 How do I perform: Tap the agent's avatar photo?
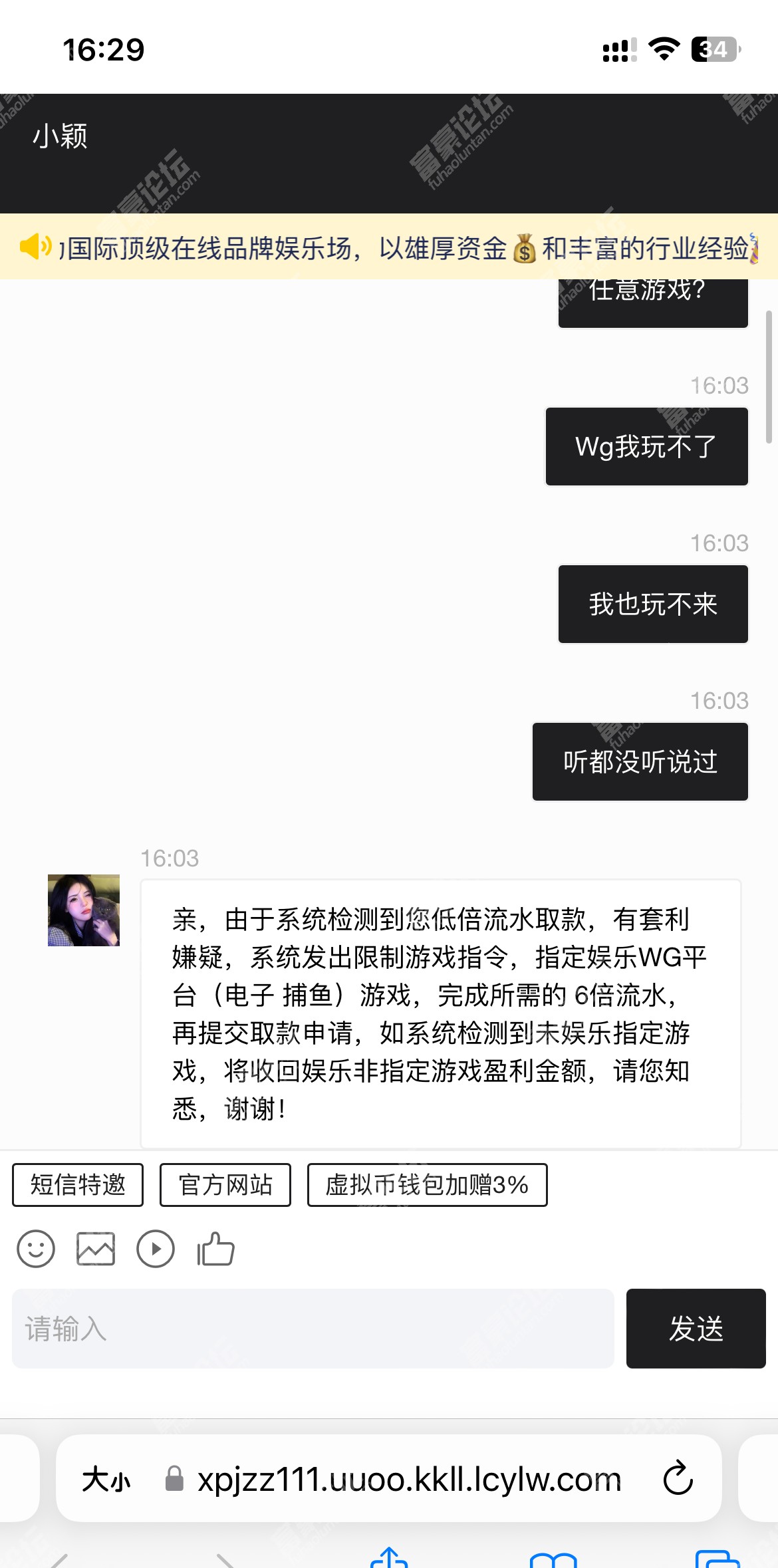click(84, 910)
